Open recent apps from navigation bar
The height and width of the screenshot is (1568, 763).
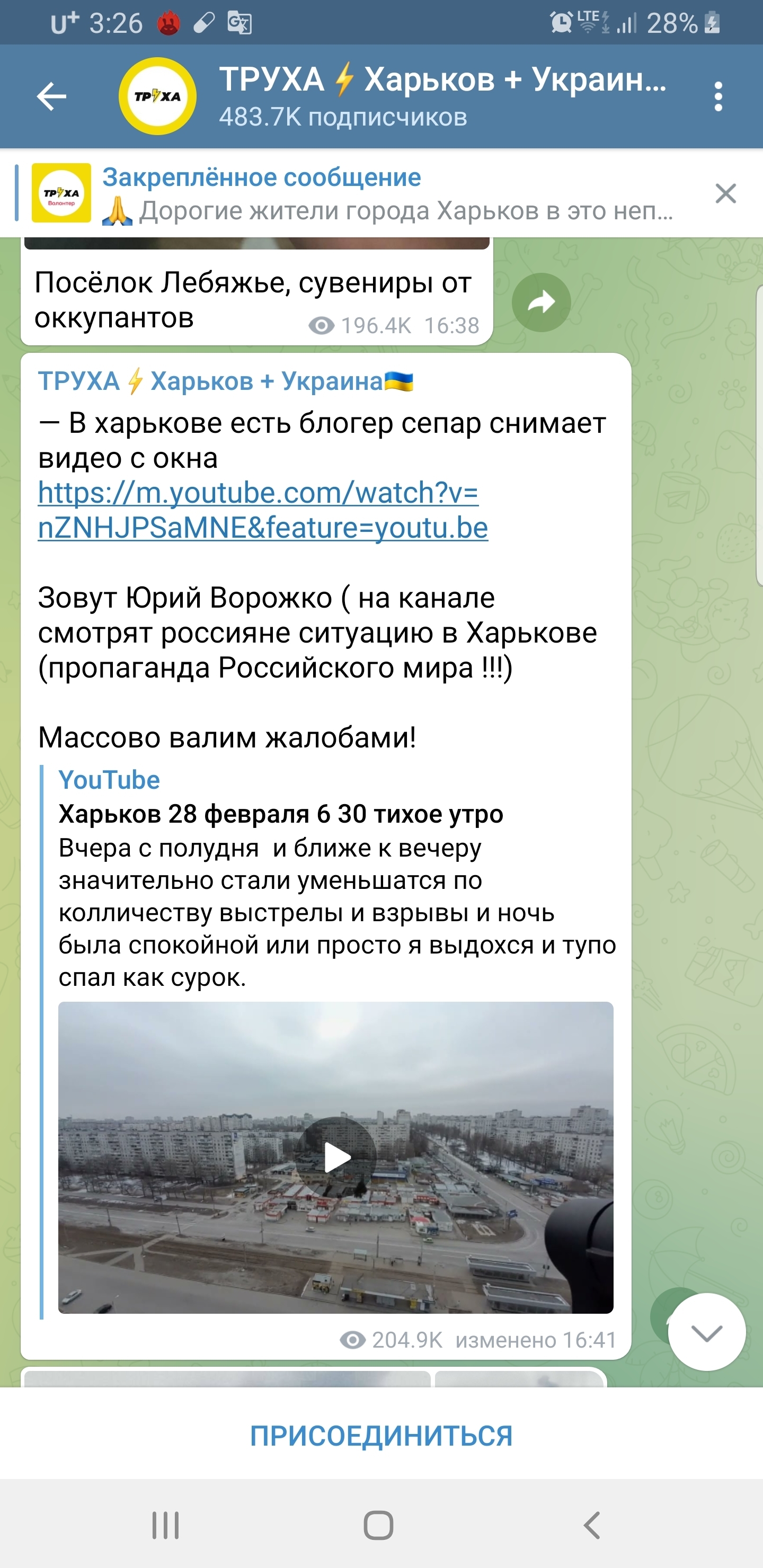(x=165, y=1526)
